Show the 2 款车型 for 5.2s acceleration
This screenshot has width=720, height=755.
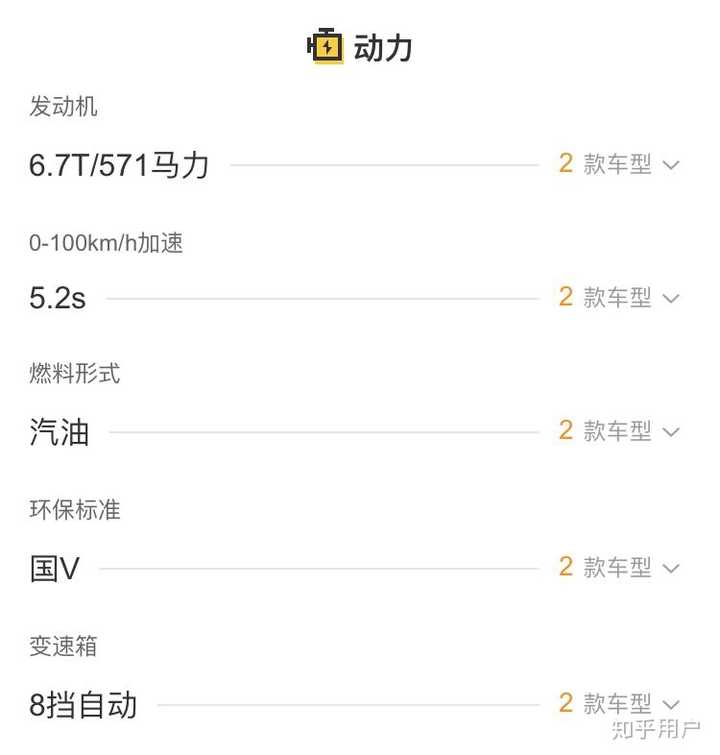619,297
